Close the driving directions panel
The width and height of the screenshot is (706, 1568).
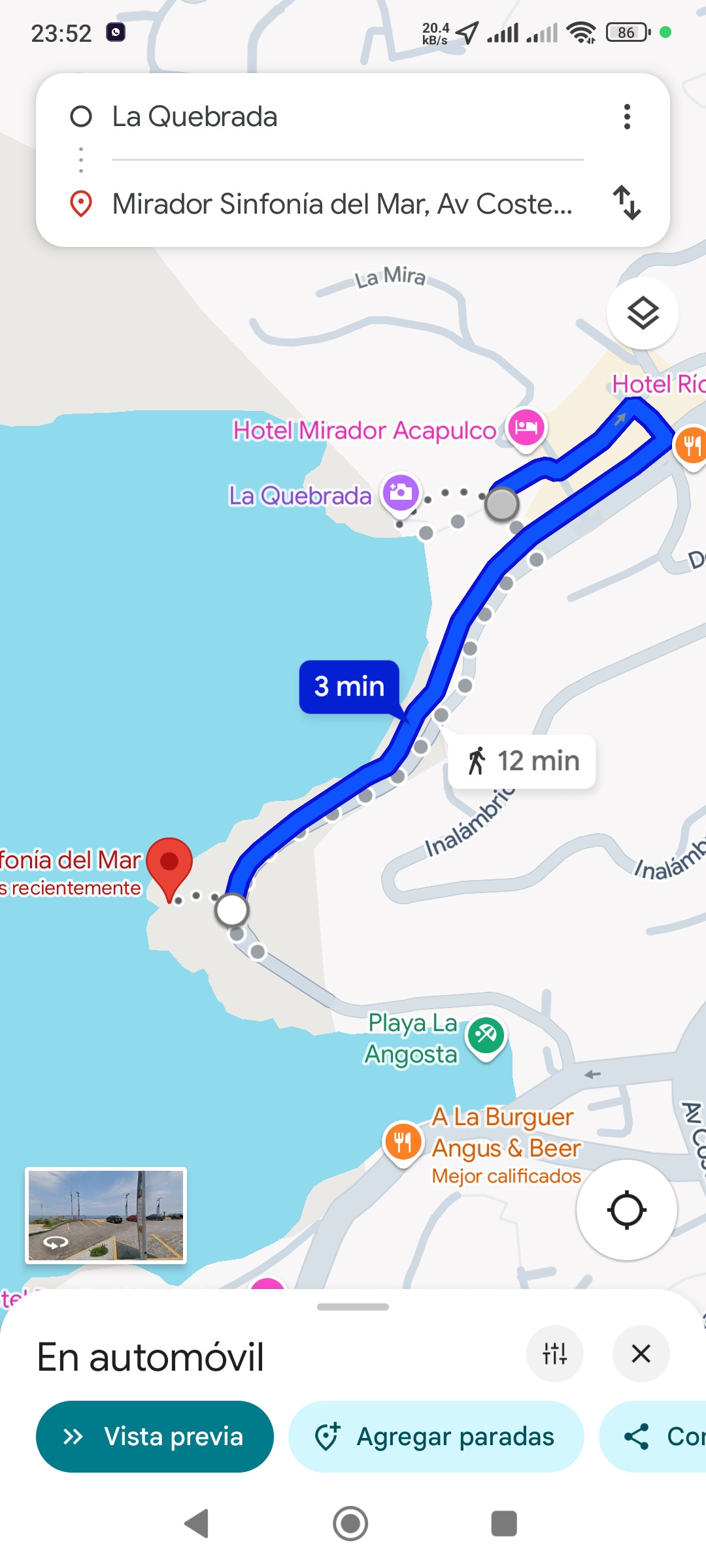(x=641, y=1354)
